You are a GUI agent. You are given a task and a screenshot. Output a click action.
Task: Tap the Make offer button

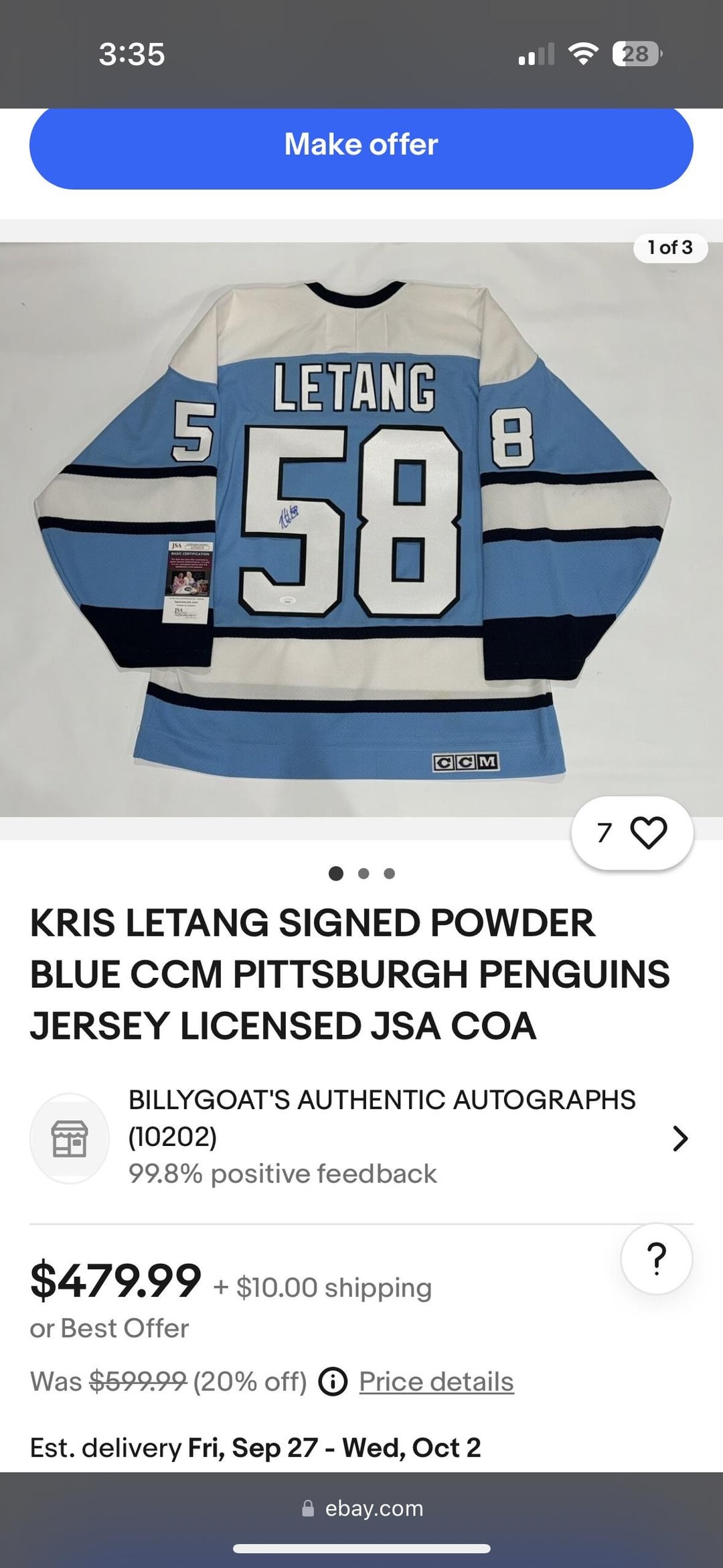(x=361, y=145)
